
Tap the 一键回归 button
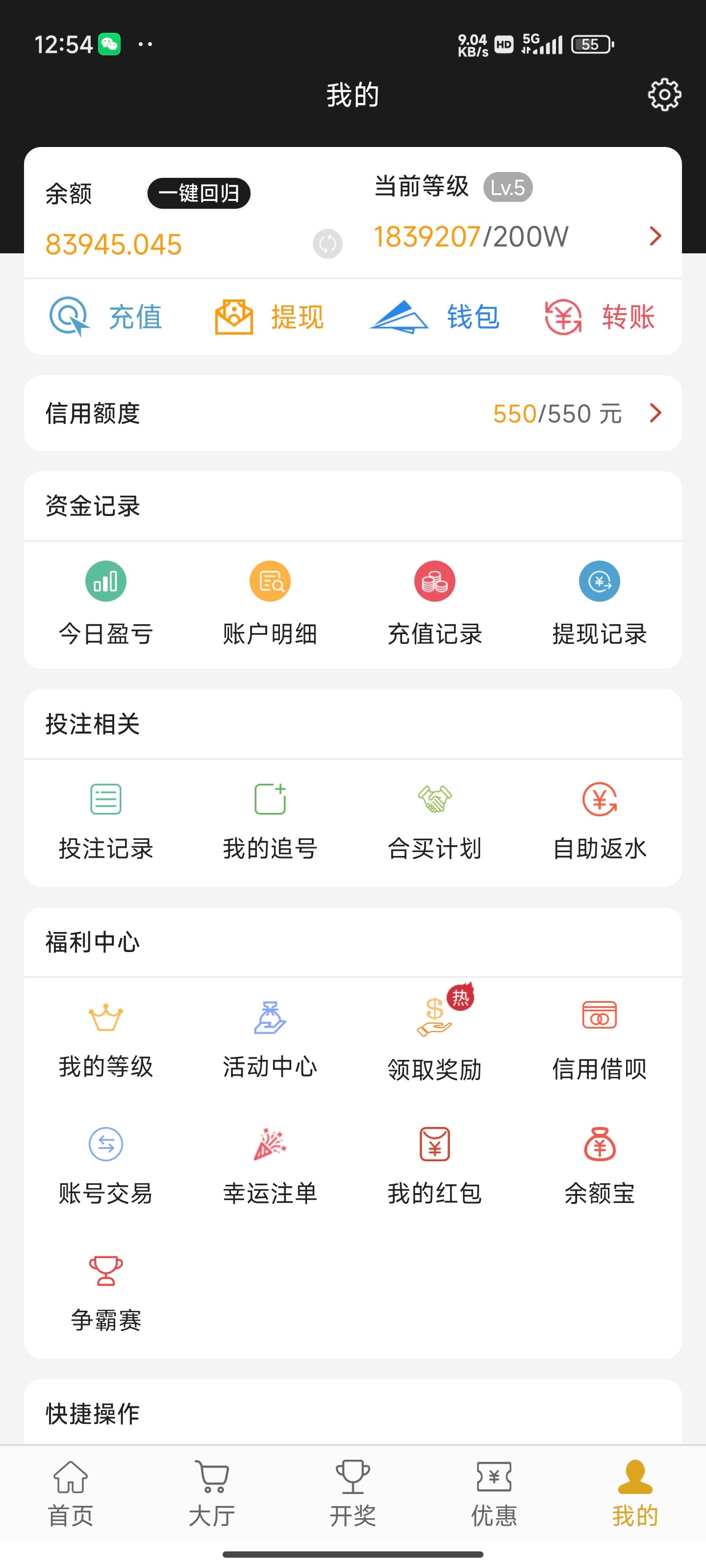(199, 194)
